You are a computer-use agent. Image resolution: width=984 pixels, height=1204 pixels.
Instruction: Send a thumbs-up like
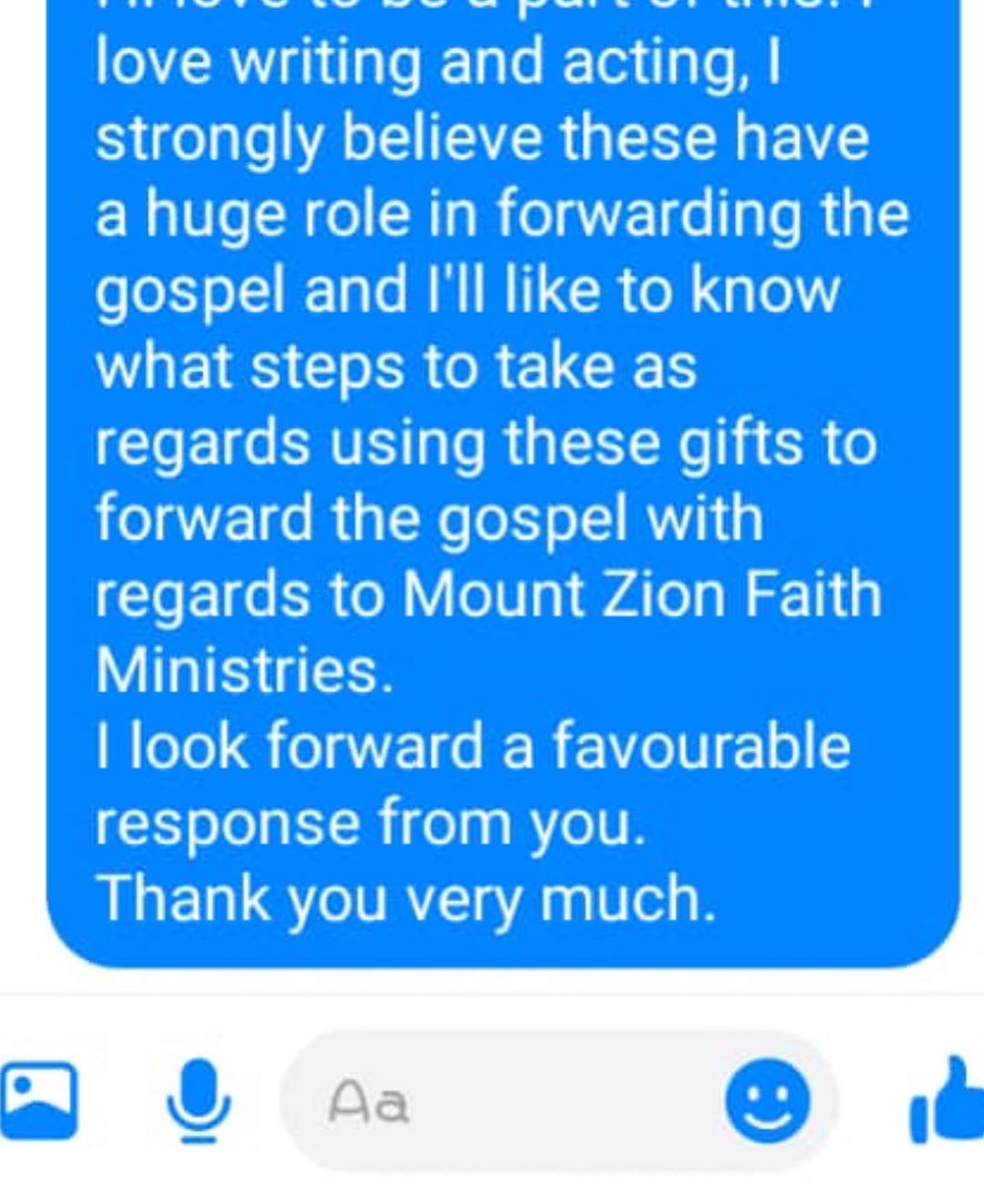pyautogui.click(x=949, y=1100)
